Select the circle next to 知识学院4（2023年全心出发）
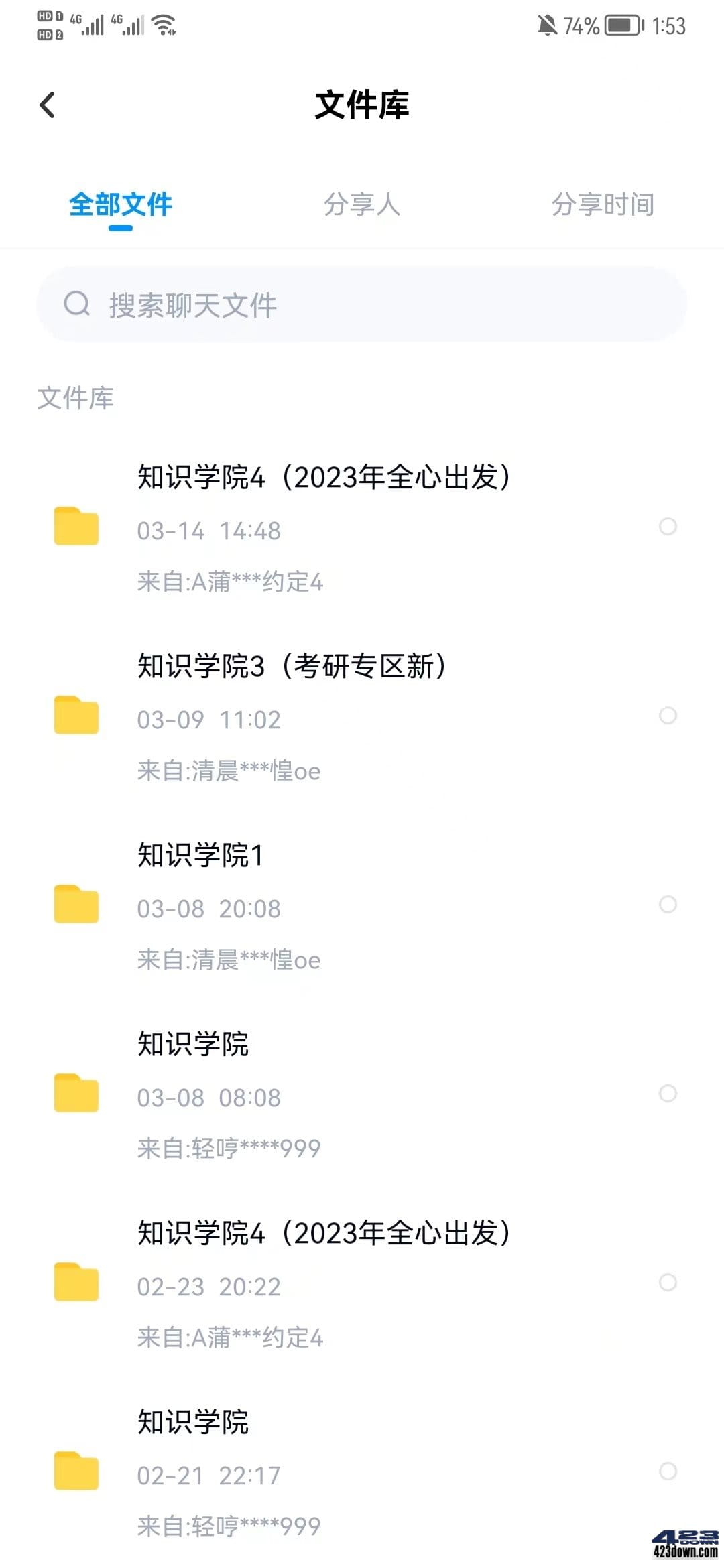The height and width of the screenshot is (1568, 724). coord(668,527)
